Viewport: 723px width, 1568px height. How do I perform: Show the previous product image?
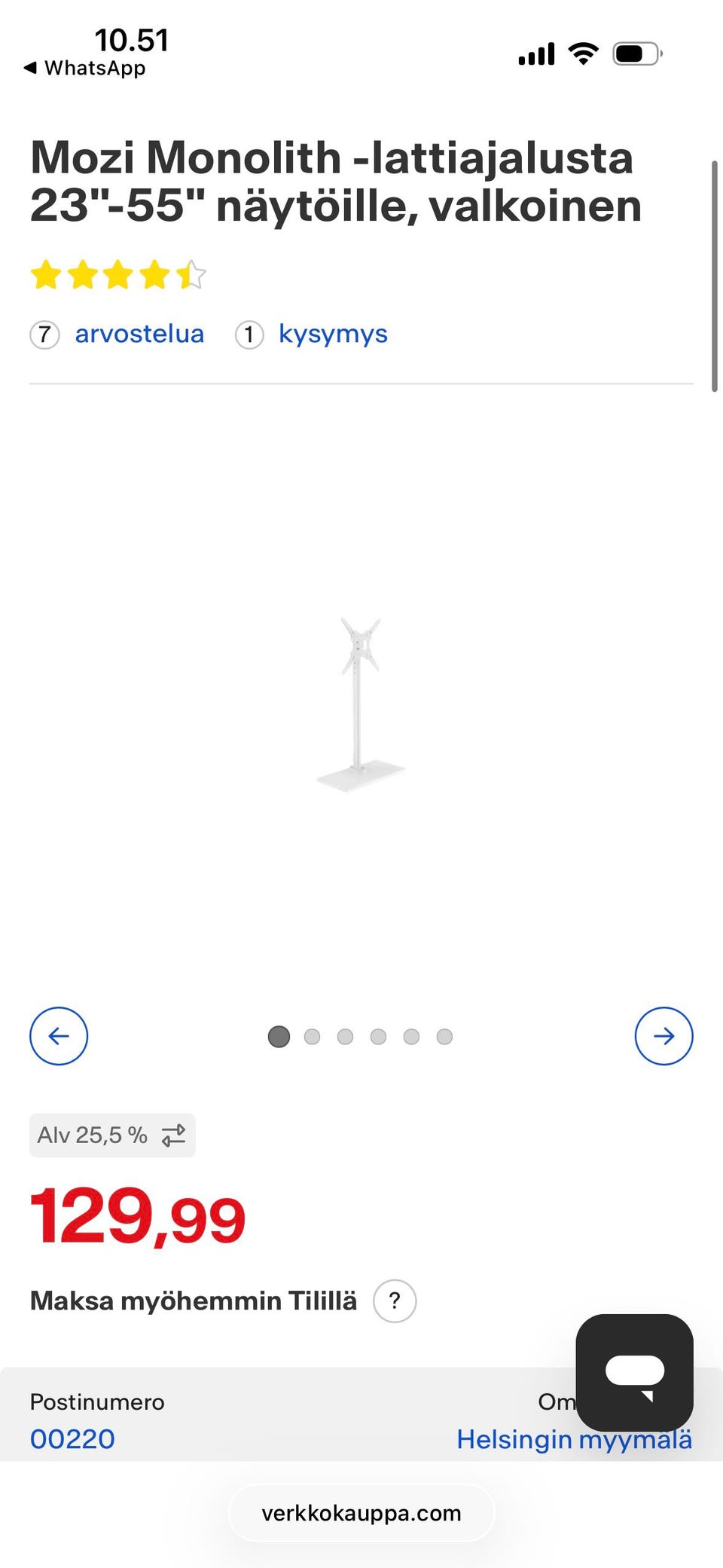click(59, 1036)
